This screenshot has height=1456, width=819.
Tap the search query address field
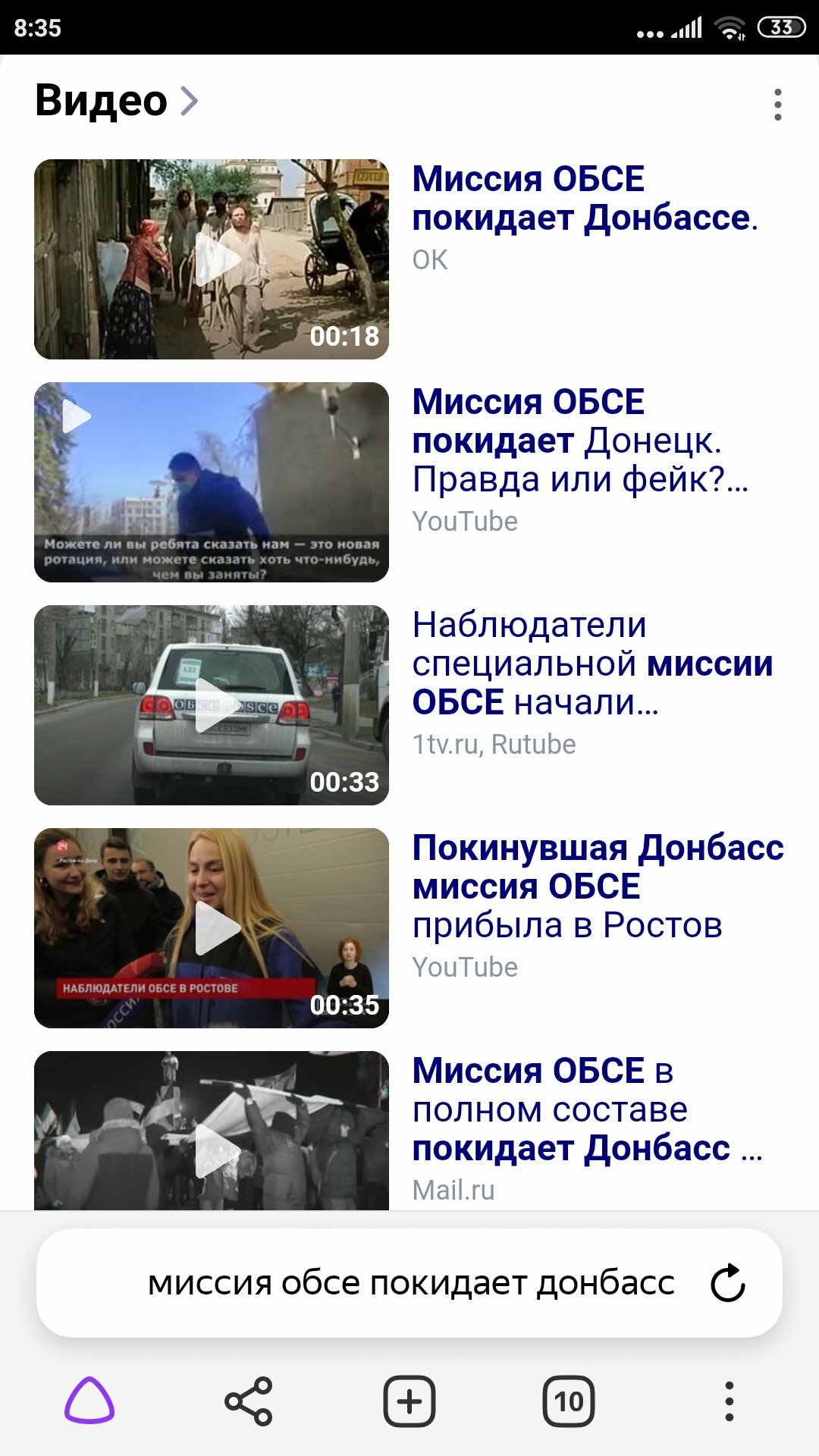[x=410, y=1283]
